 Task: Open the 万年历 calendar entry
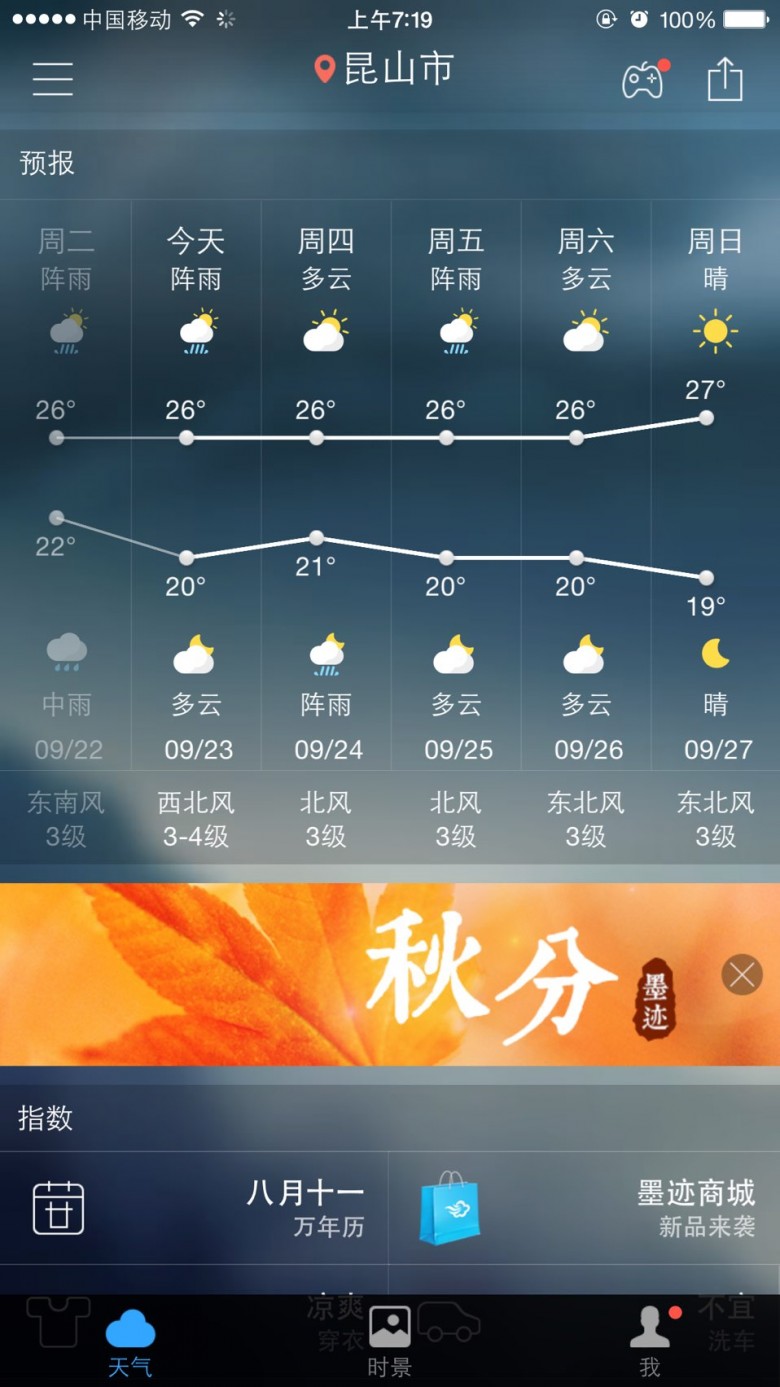click(x=195, y=1208)
